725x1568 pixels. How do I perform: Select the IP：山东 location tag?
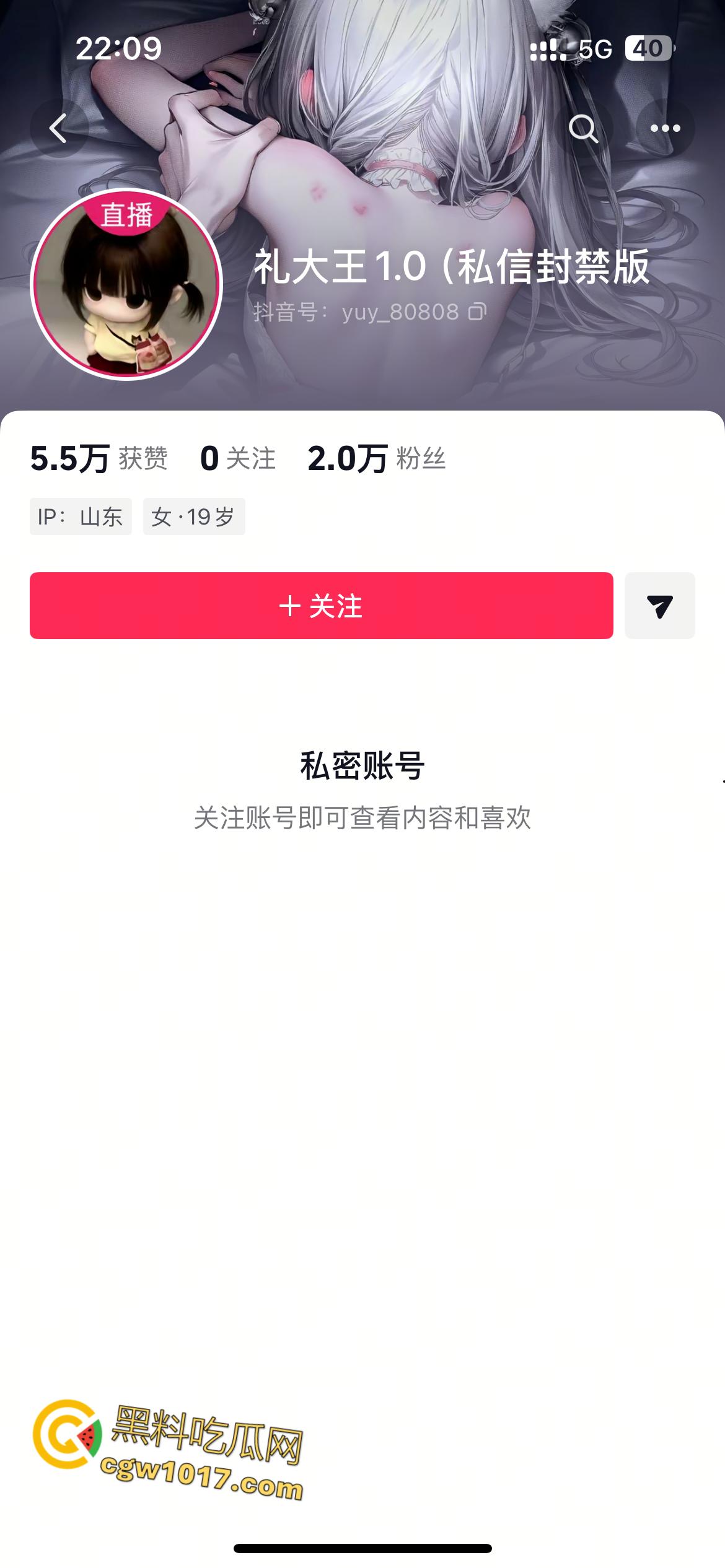81,516
